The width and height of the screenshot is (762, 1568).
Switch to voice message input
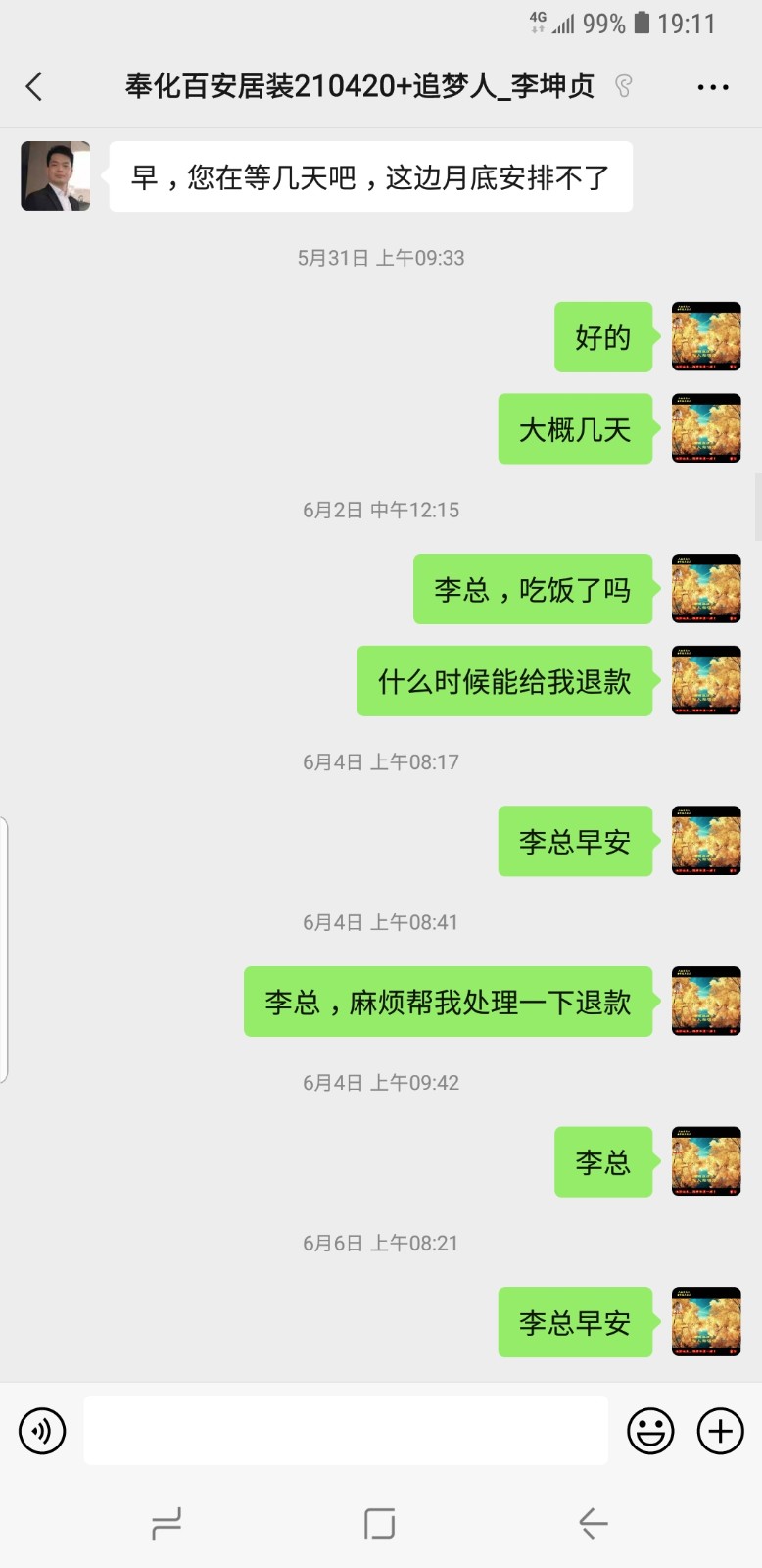coord(42,1431)
